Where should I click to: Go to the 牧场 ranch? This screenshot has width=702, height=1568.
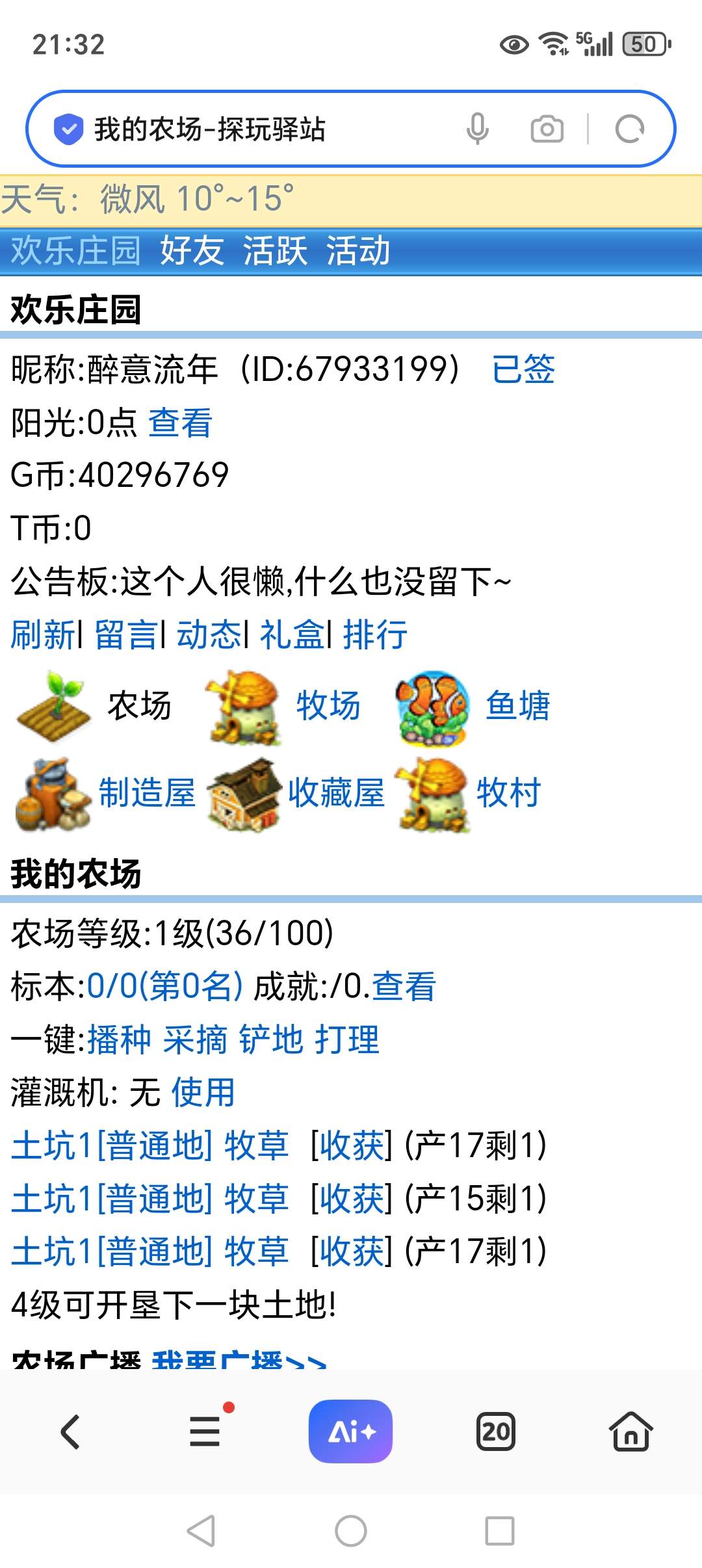tap(328, 705)
